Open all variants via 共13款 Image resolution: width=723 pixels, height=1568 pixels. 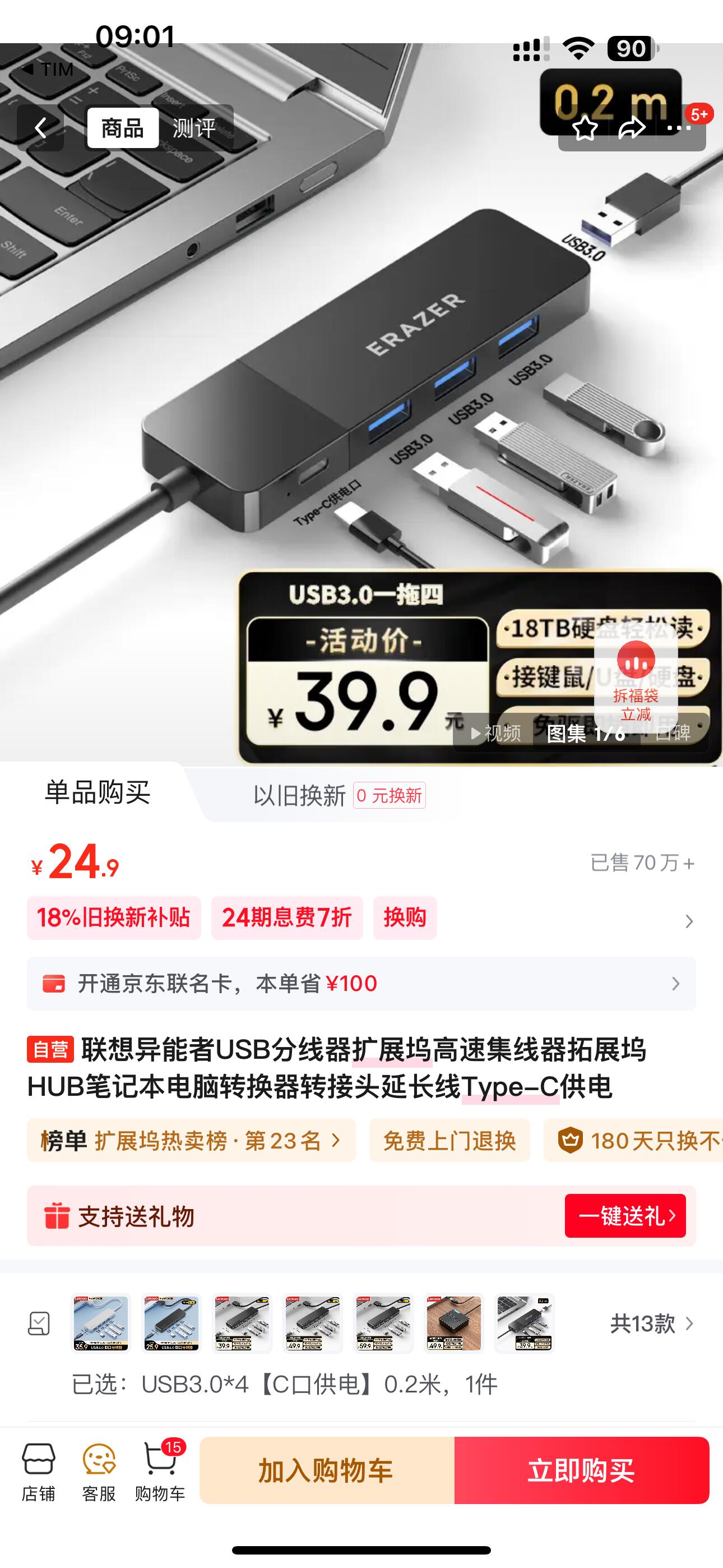[x=651, y=1324]
